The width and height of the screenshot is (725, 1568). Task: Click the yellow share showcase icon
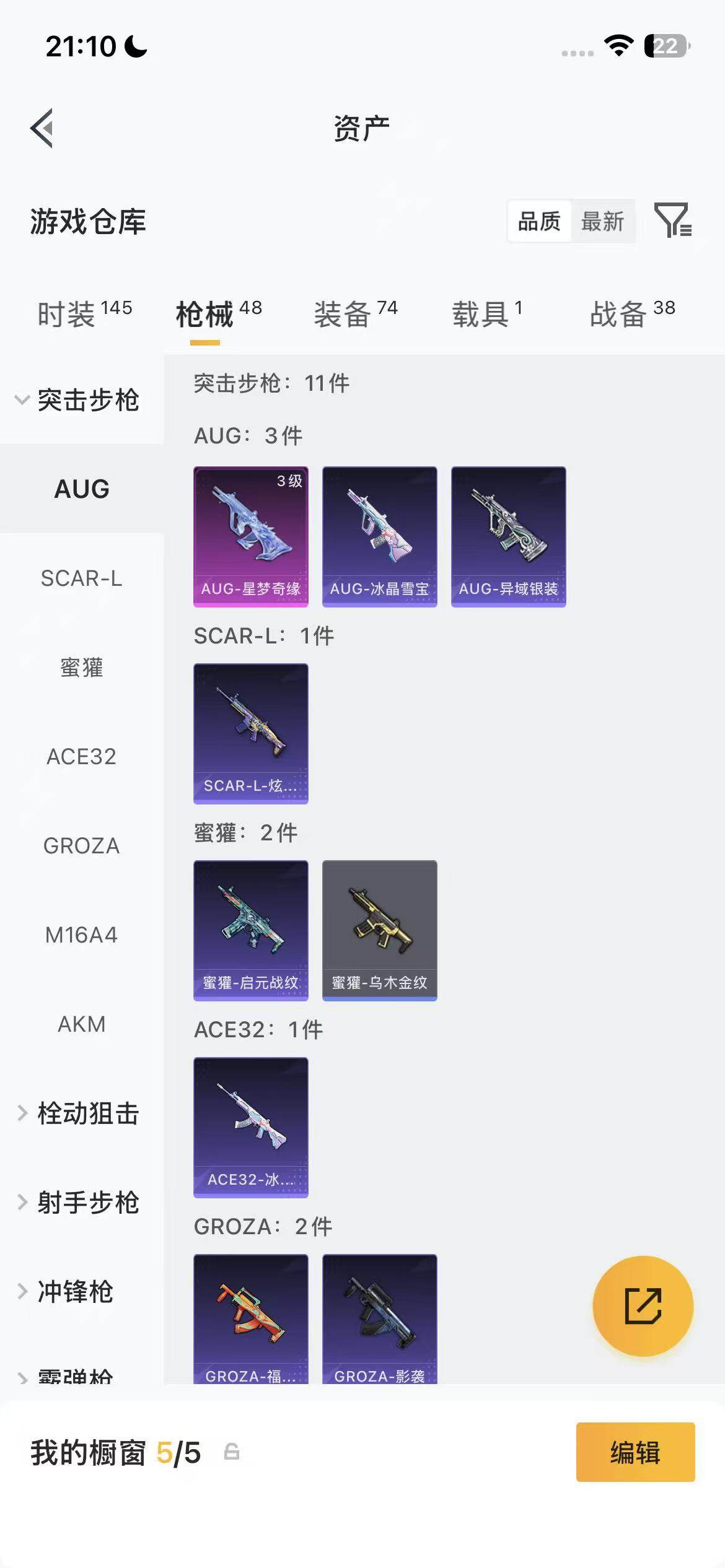(x=644, y=1306)
